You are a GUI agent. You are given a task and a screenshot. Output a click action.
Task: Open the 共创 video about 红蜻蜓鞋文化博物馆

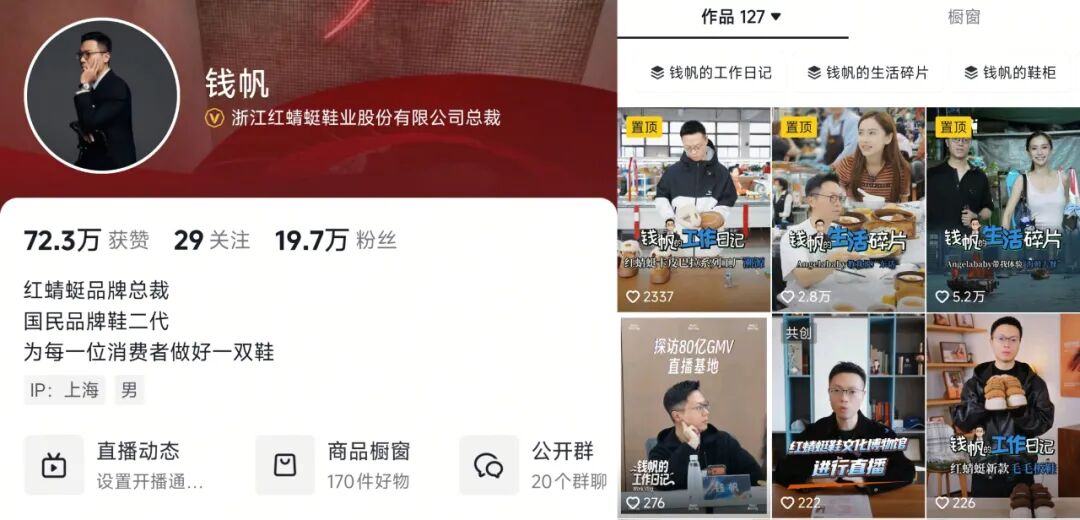tap(848, 415)
